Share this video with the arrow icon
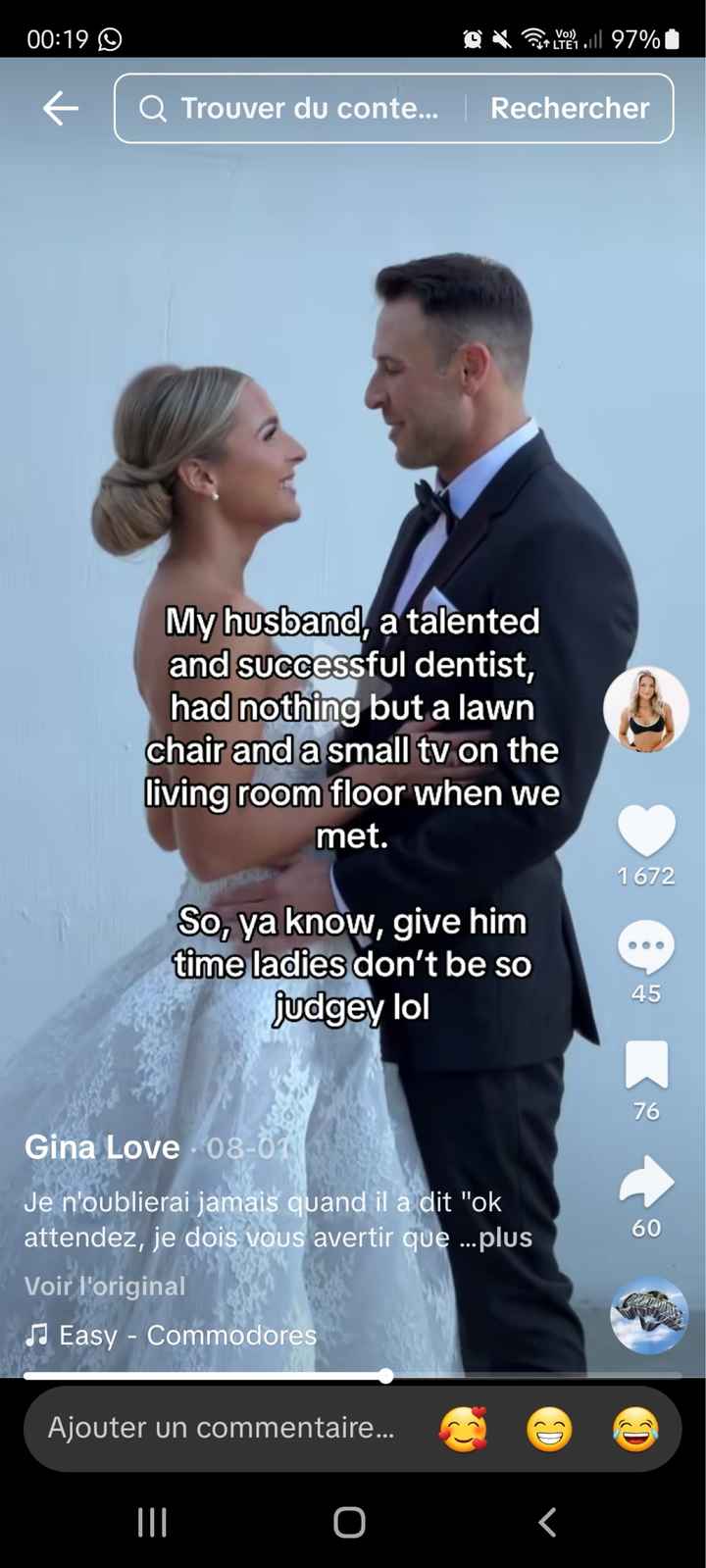706x1568 pixels. (646, 1182)
